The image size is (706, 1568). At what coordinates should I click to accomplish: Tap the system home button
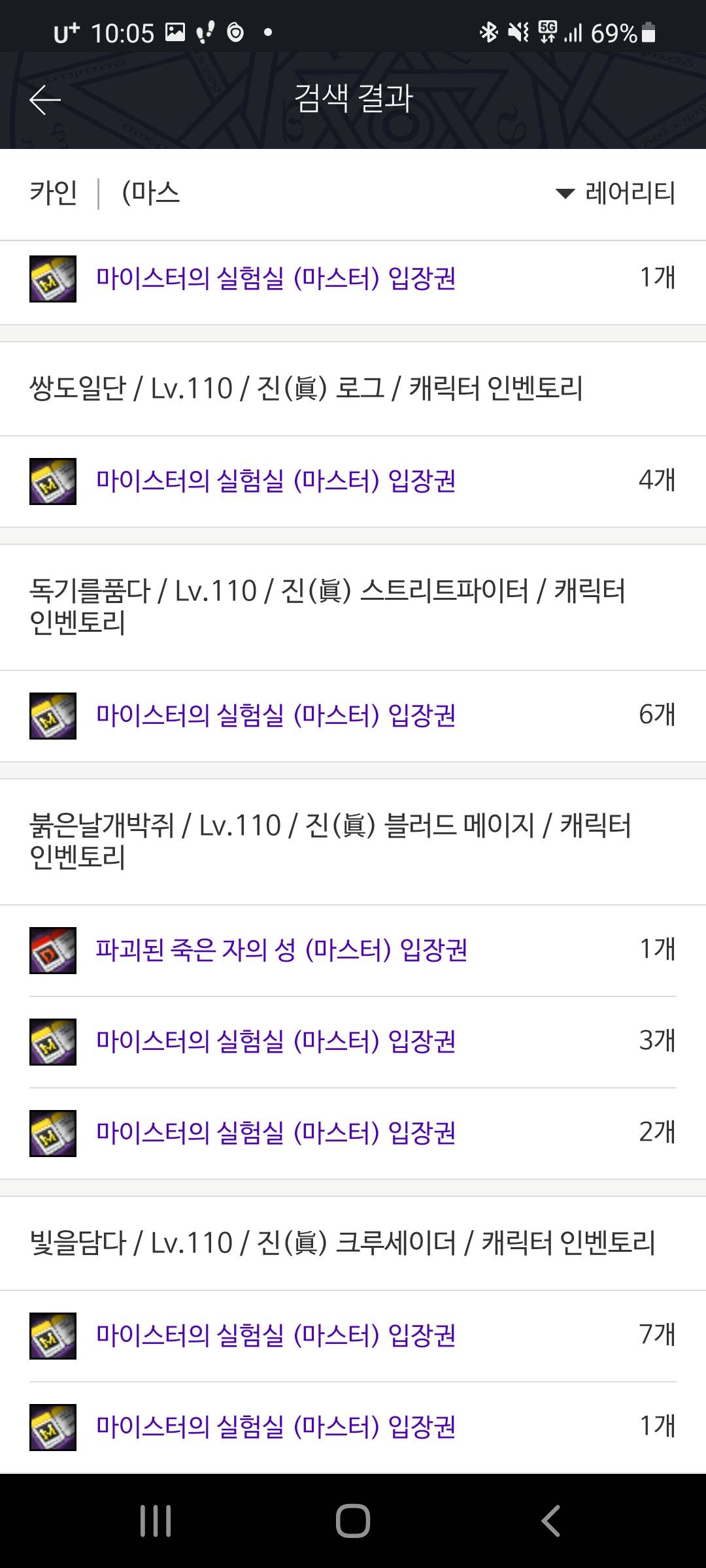point(353,1521)
